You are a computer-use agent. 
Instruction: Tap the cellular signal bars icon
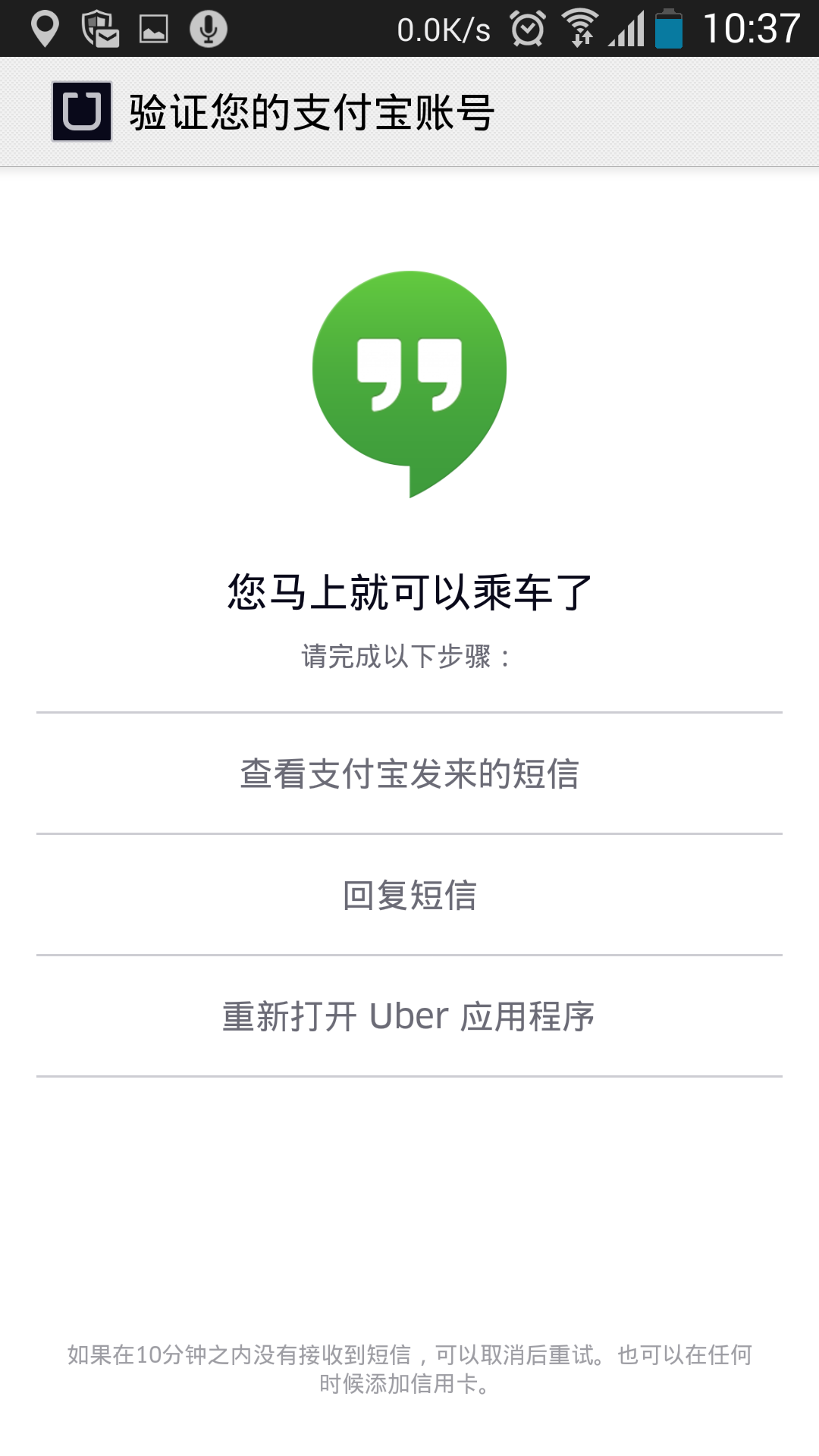626,28
